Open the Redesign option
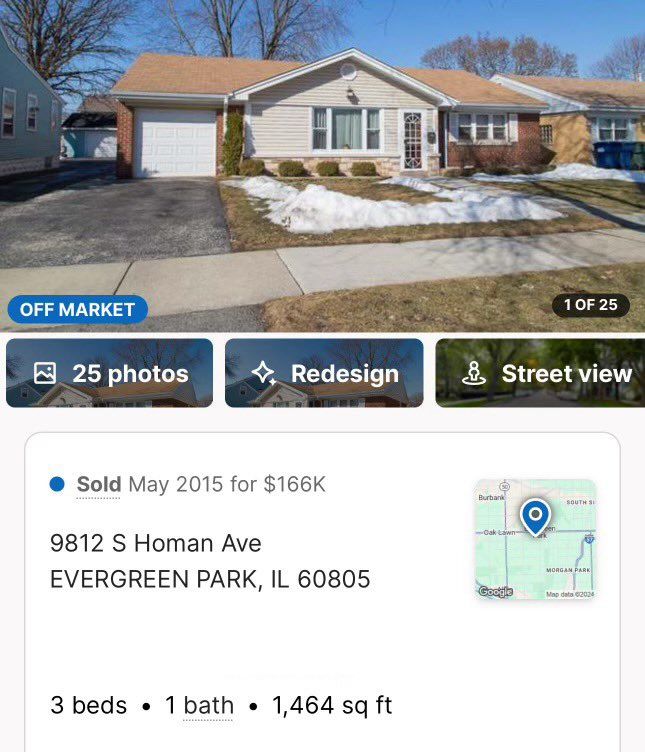645x752 pixels. pyautogui.click(x=324, y=373)
